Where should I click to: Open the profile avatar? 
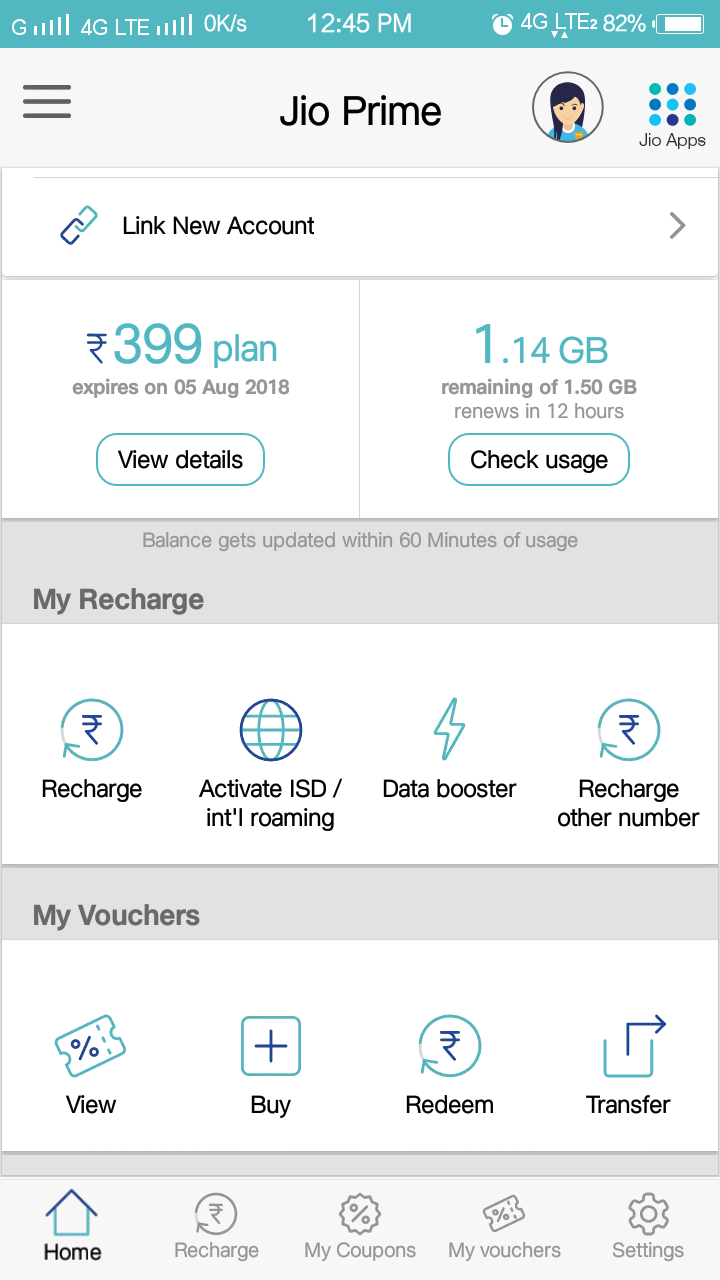pos(567,107)
